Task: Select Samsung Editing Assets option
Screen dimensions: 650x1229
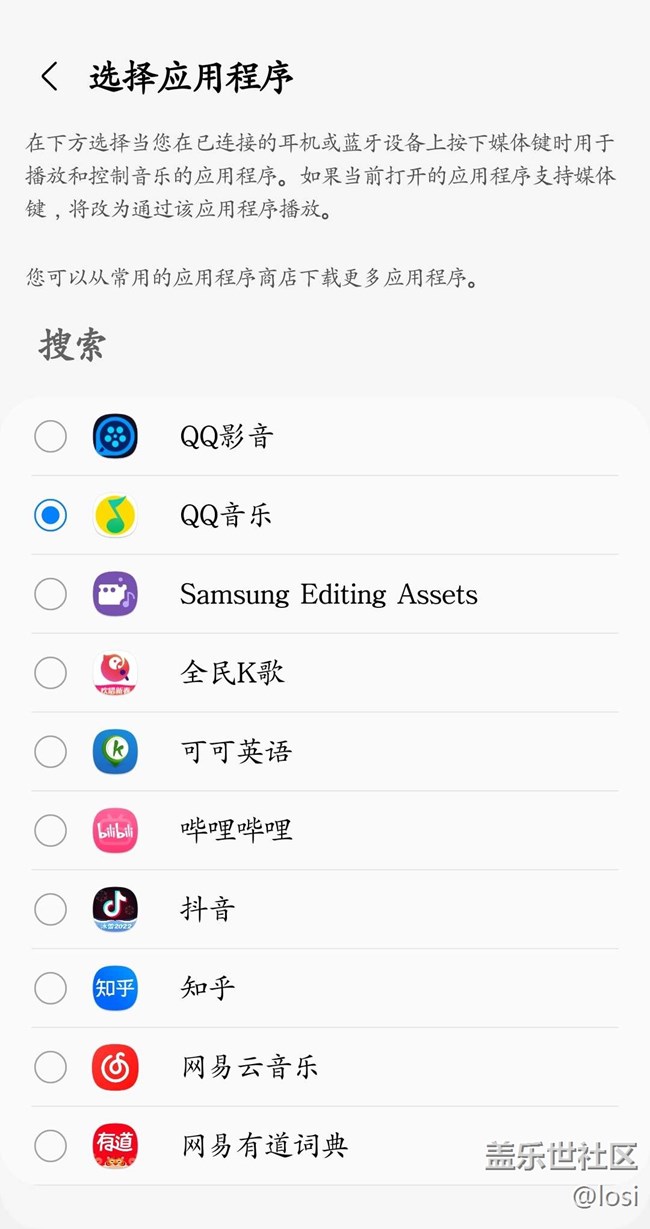Action: click(50, 594)
